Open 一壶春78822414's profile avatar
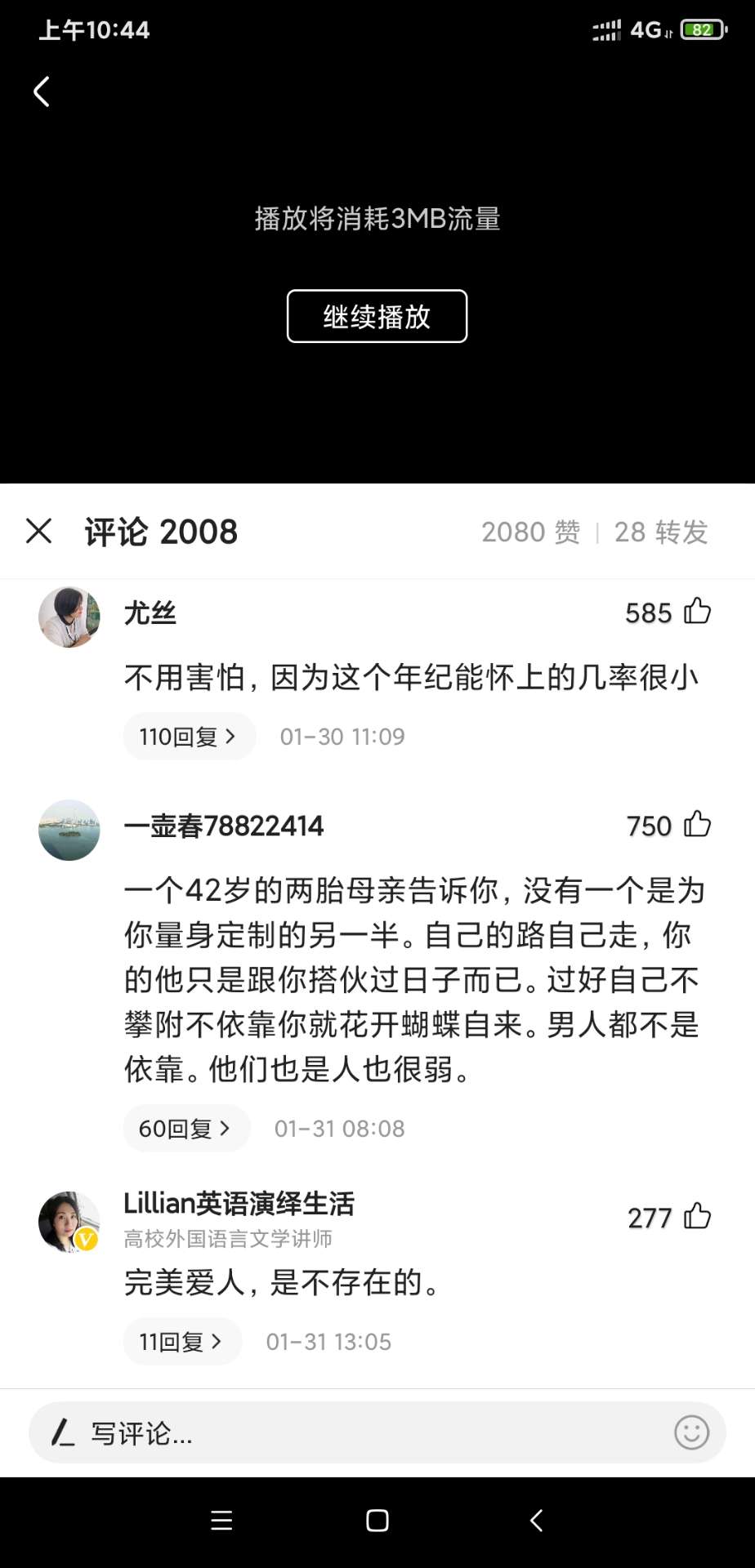Viewport: 755px width, 1568px height. tap(69, 830)
